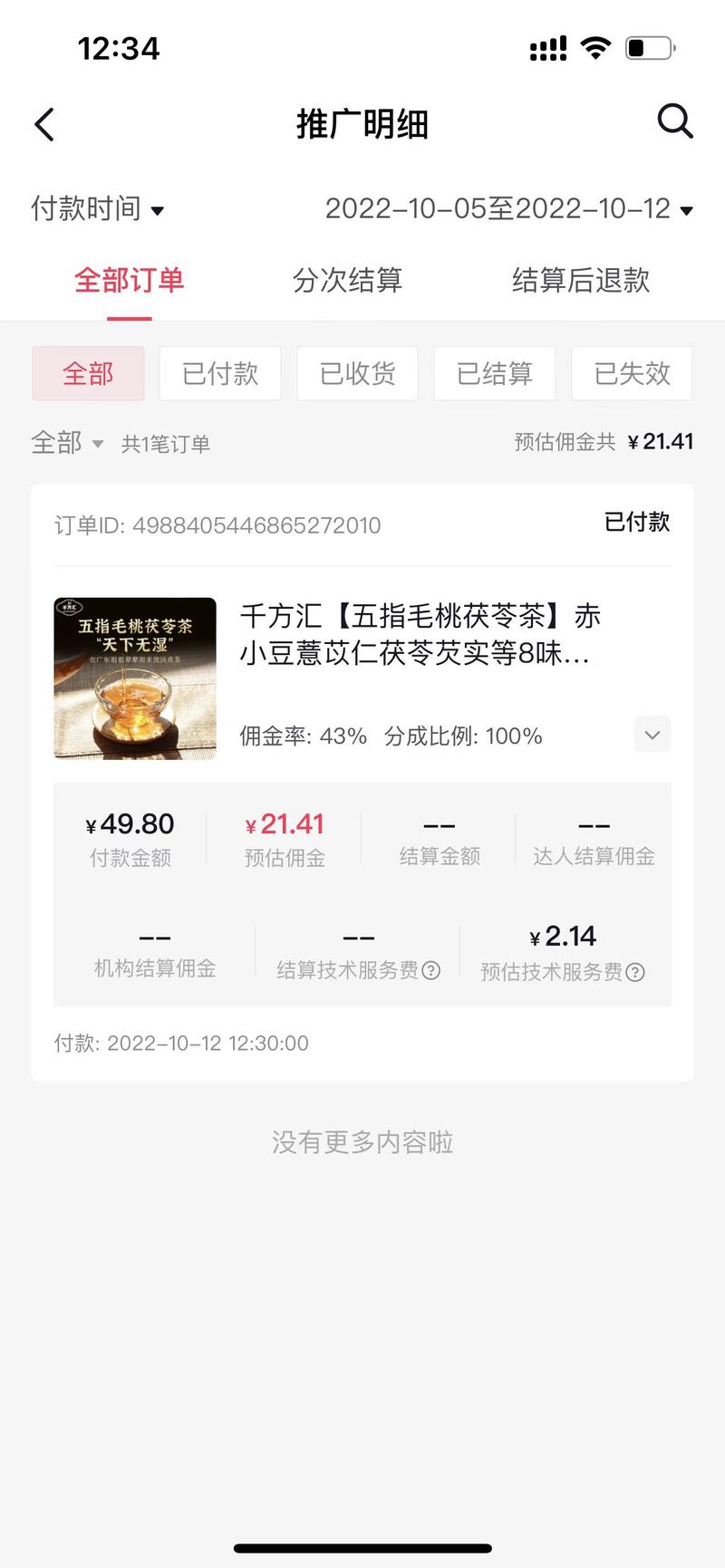Expand the 全部 order type dropdown
The width and height of the screenshot is (725, 1568).
[68, 443]
